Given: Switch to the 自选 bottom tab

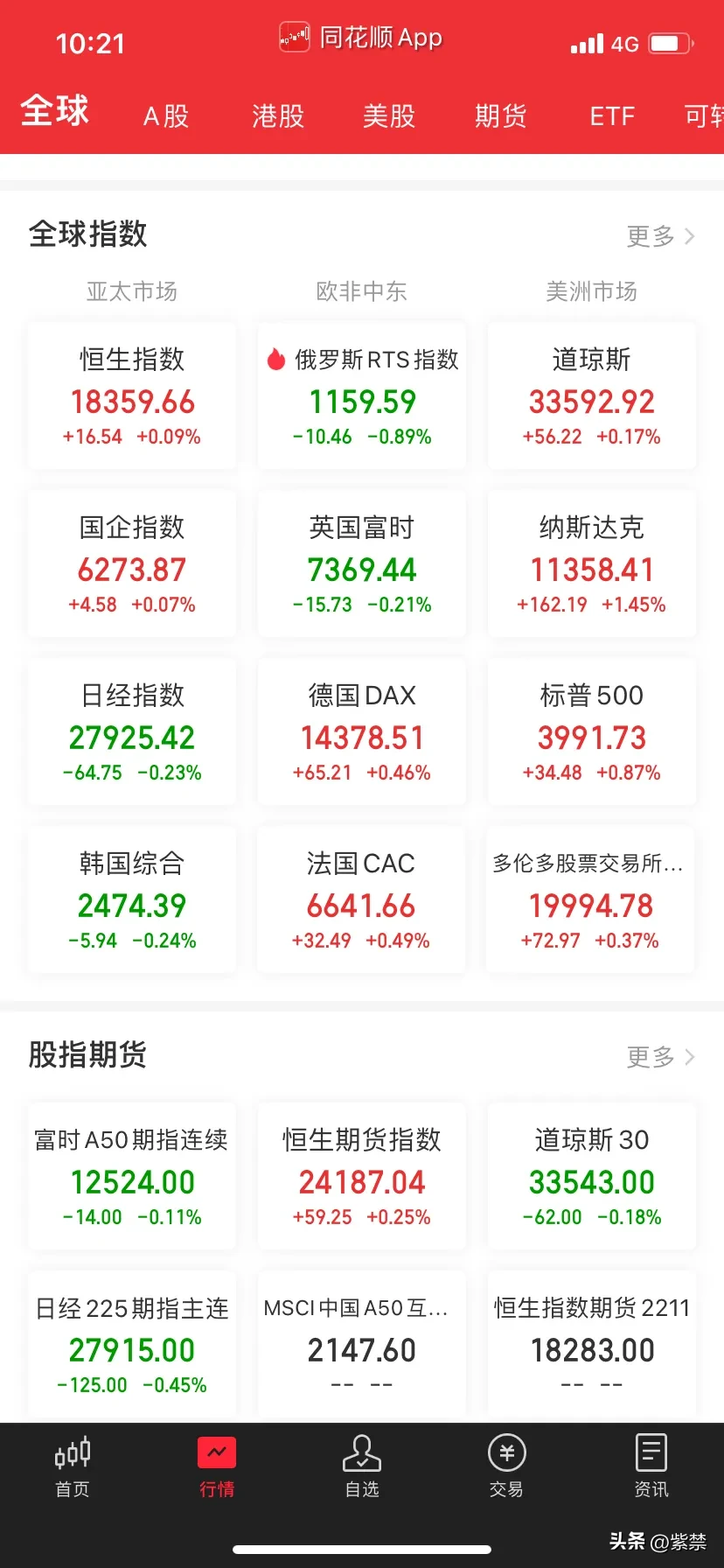Looking at the screenshot, I should pos(362,1466).
